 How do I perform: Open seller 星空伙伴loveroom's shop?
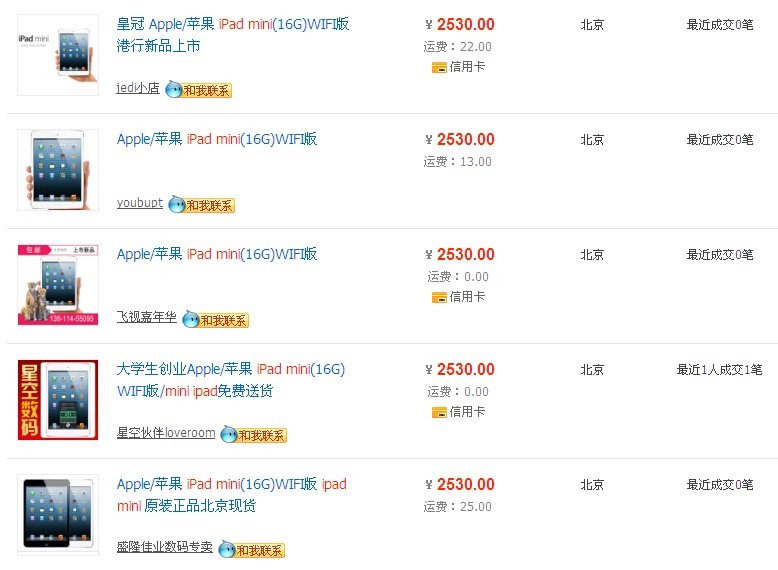click(166, 433)
